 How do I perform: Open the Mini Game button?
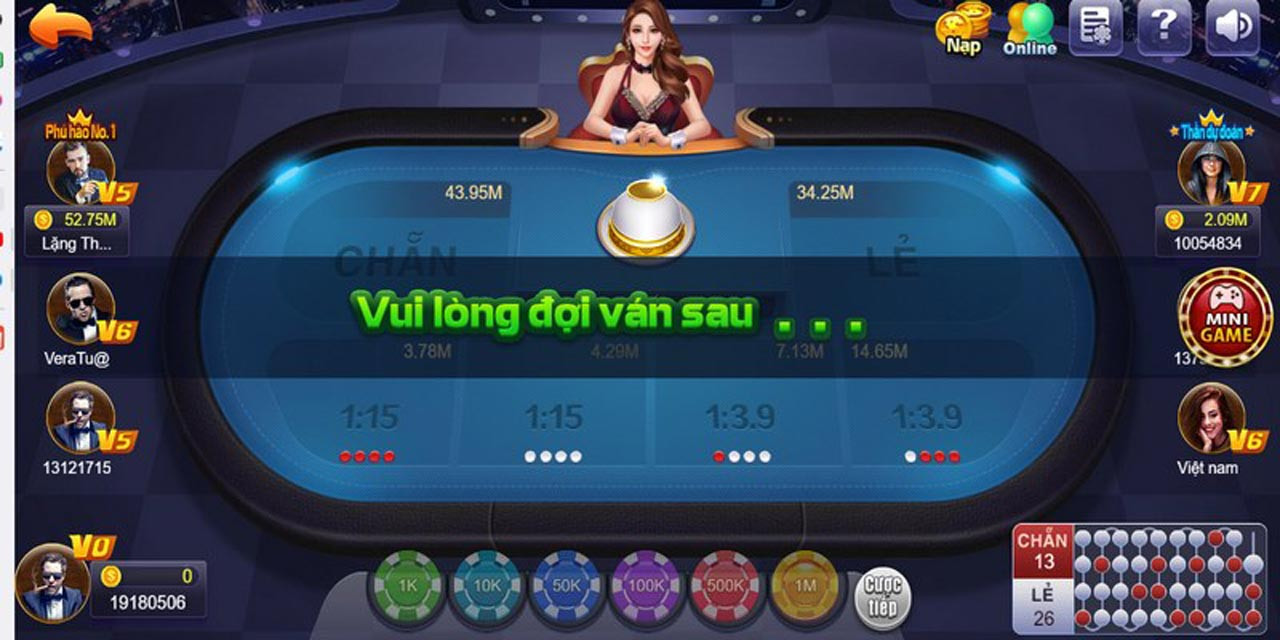[1225, 317]
